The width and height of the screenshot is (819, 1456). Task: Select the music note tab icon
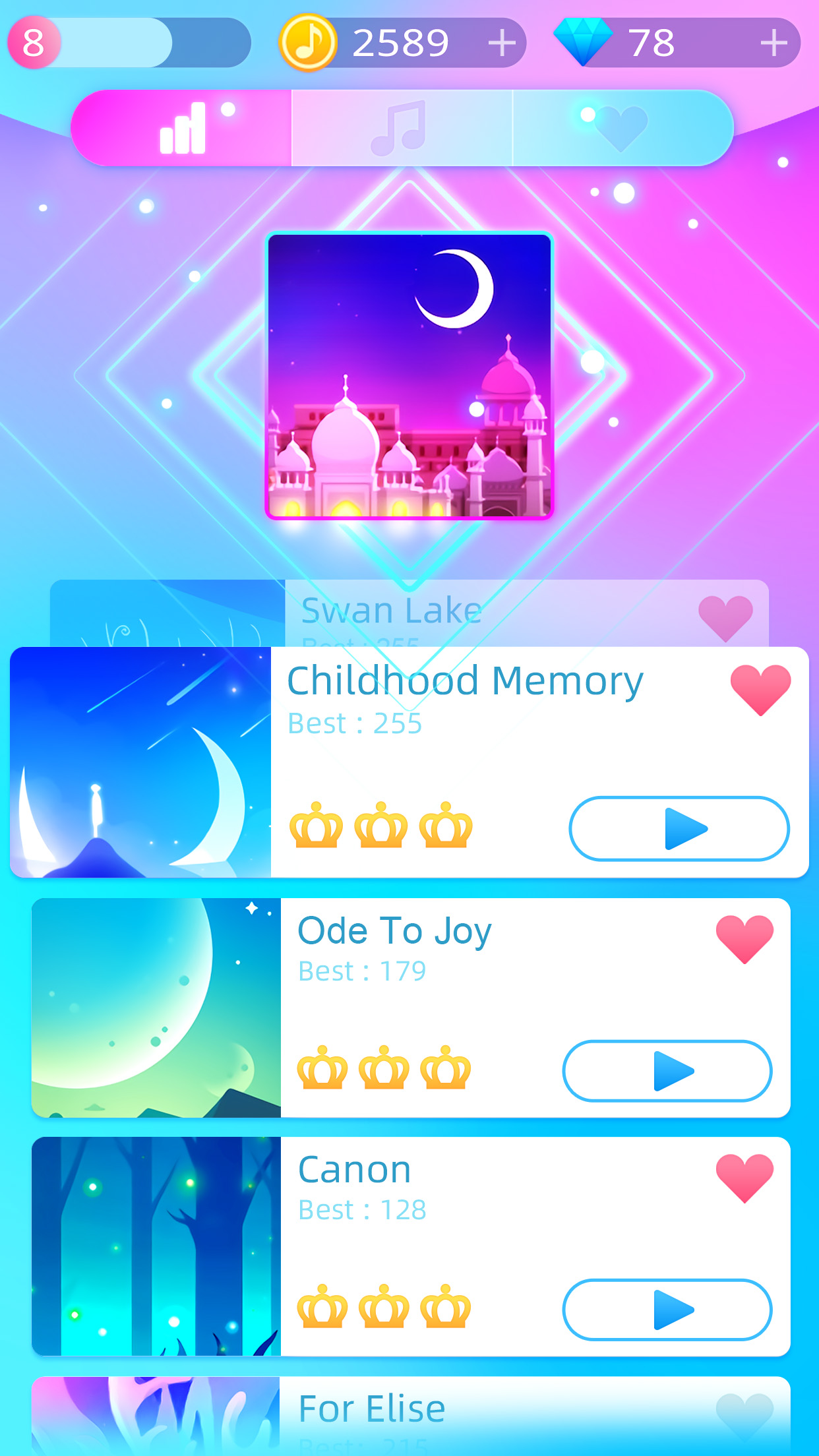[402, 129]
